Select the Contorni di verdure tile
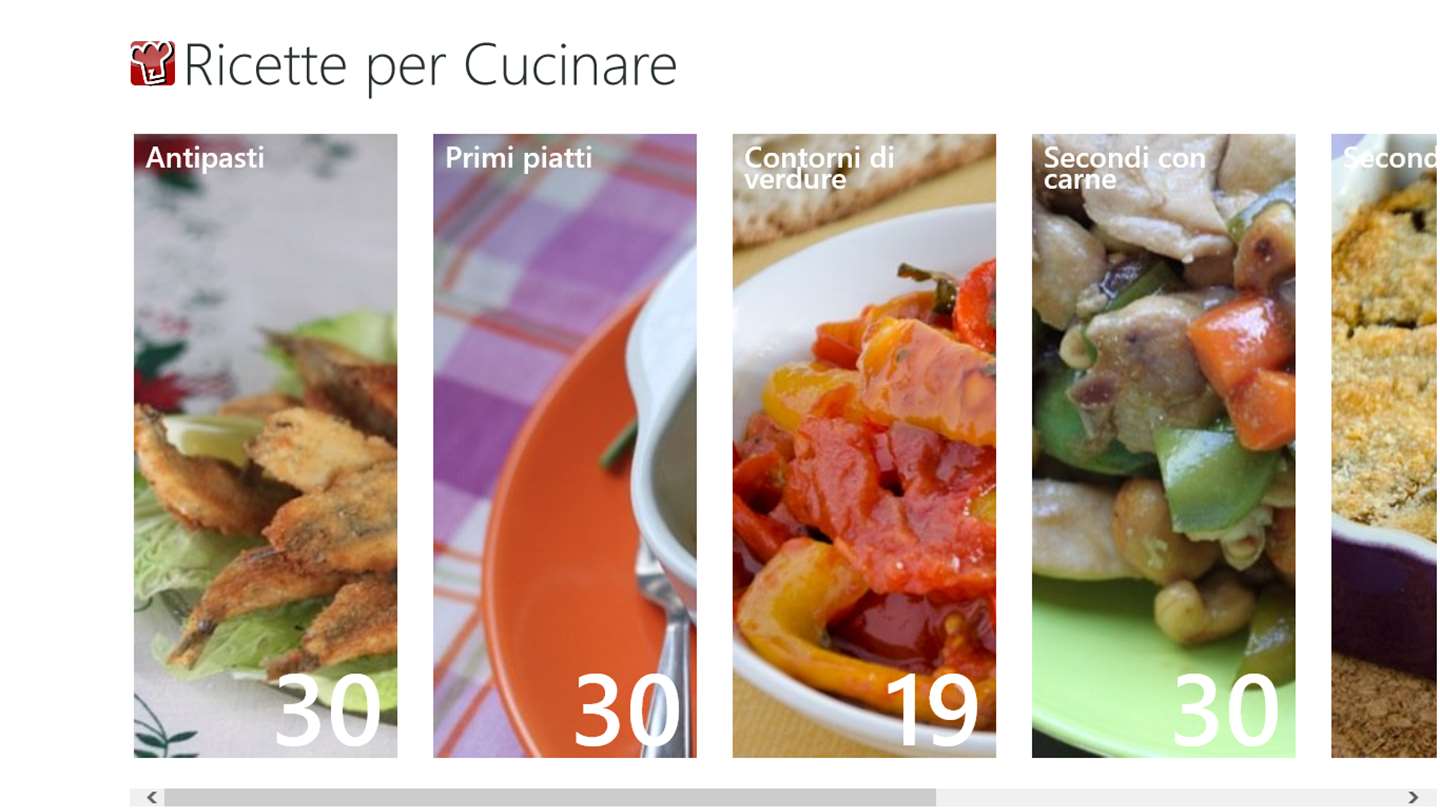1440x810 pixels. click(x=863, y=445)
